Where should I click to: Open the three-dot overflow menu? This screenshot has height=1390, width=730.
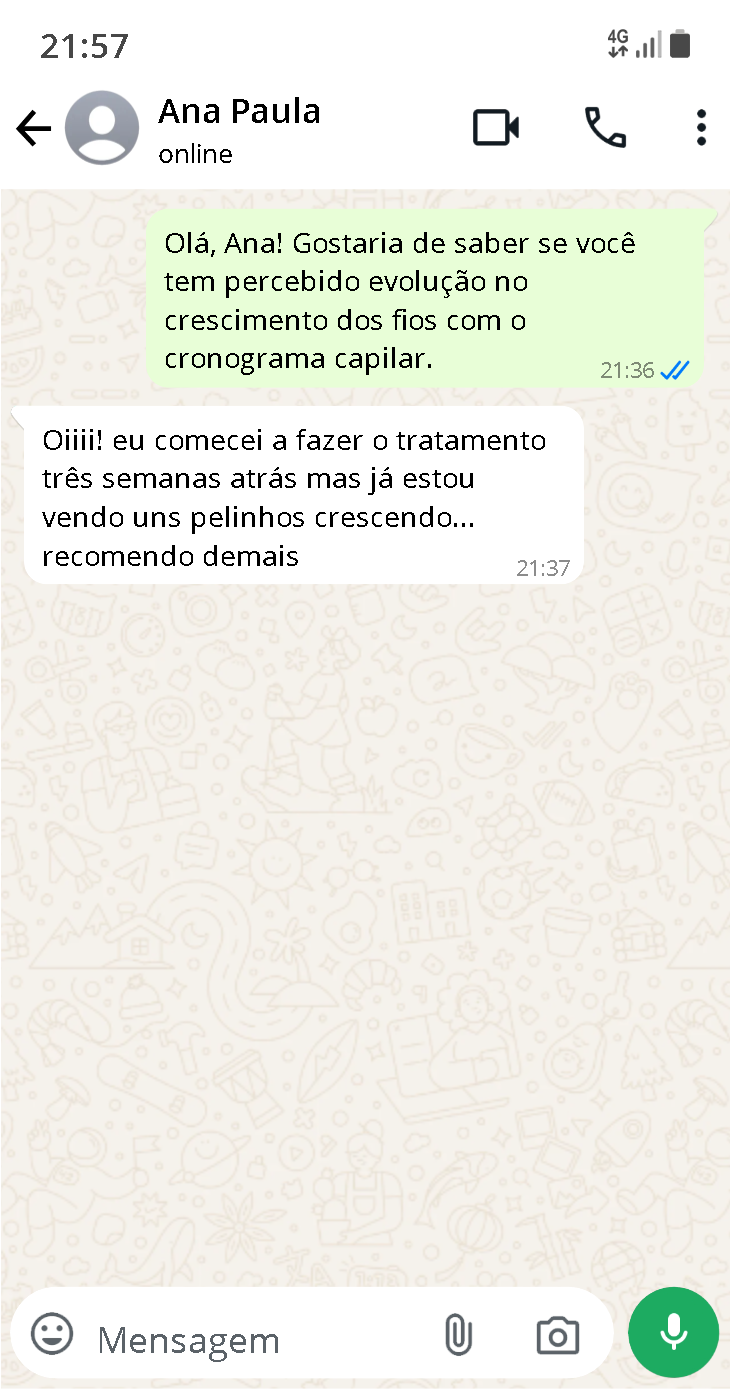point(701,128)
